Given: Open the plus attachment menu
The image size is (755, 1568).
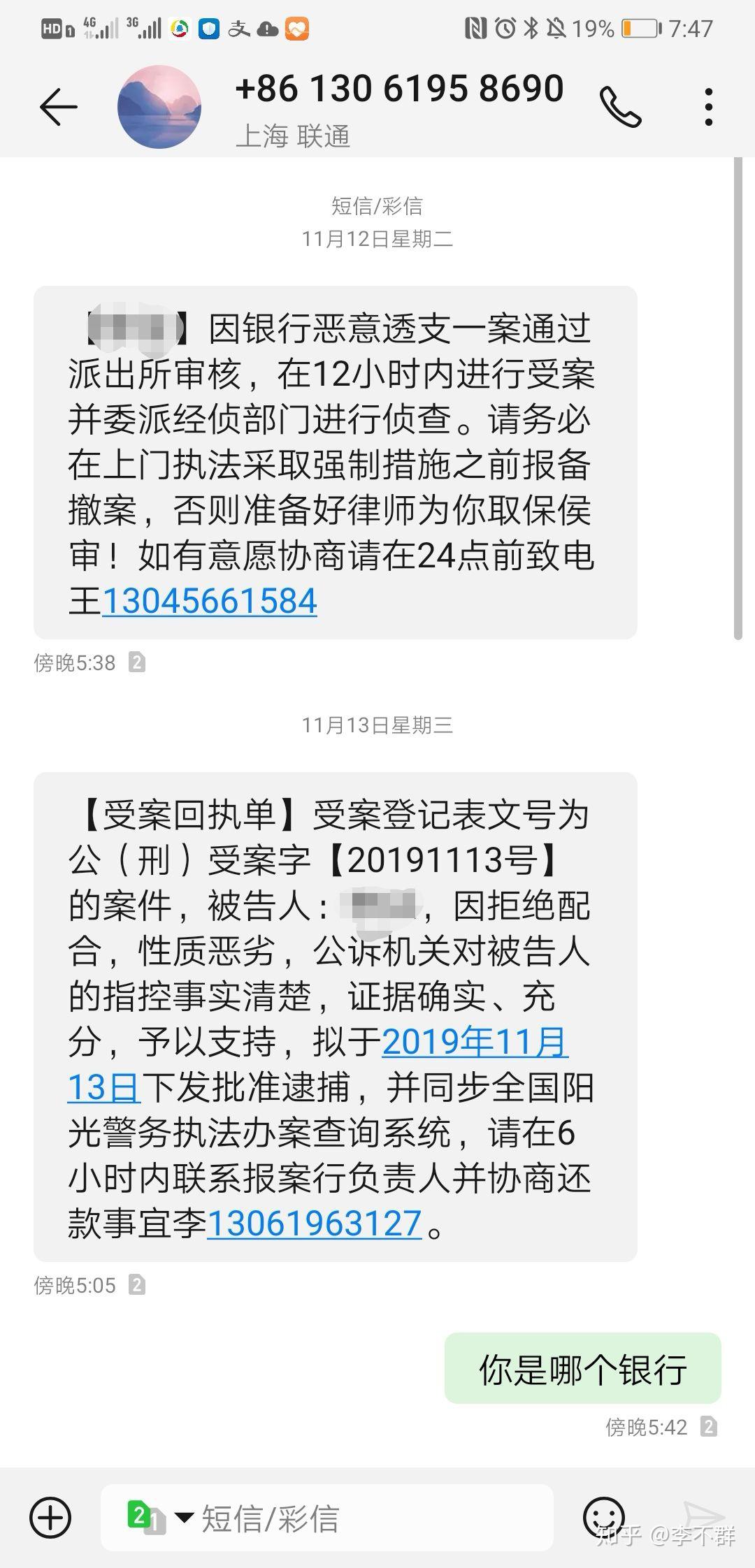Looking at the screenshot, I should 50,1518.
